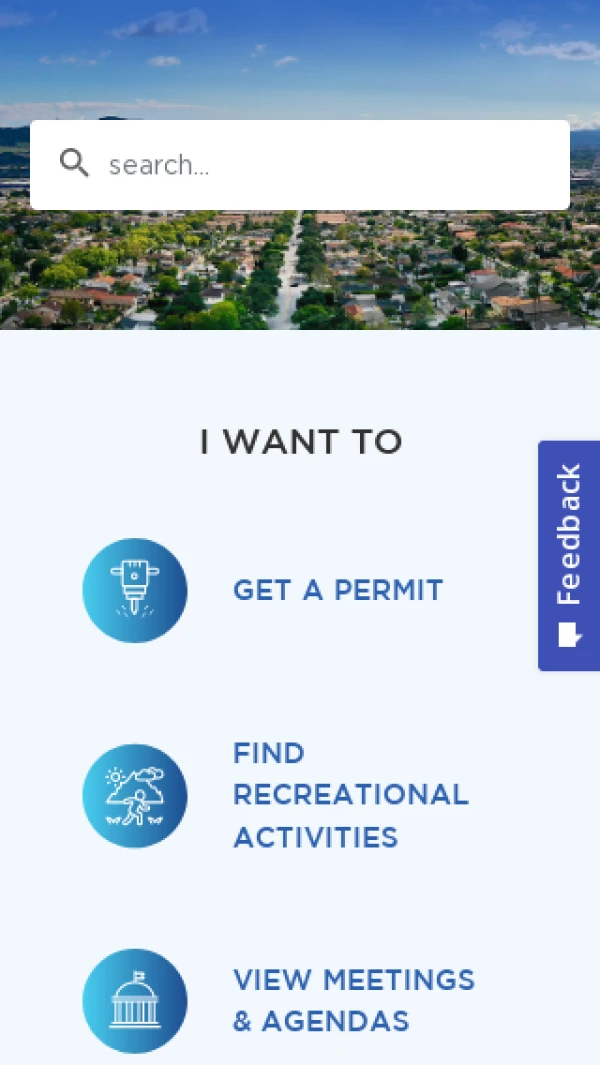Screen dimensions: 600x1065
Task: Go to Find Recreational Activities
Action: point(350,795)
